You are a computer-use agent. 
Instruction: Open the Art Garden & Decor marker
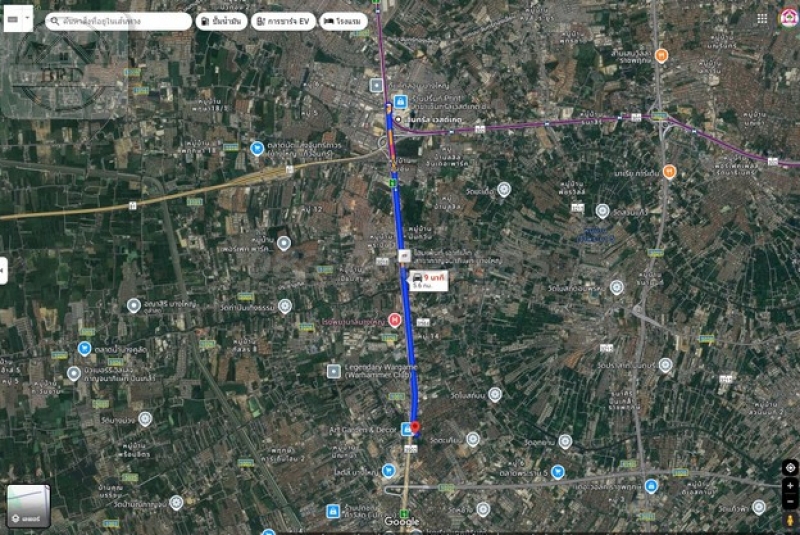(x=406, y=429)
